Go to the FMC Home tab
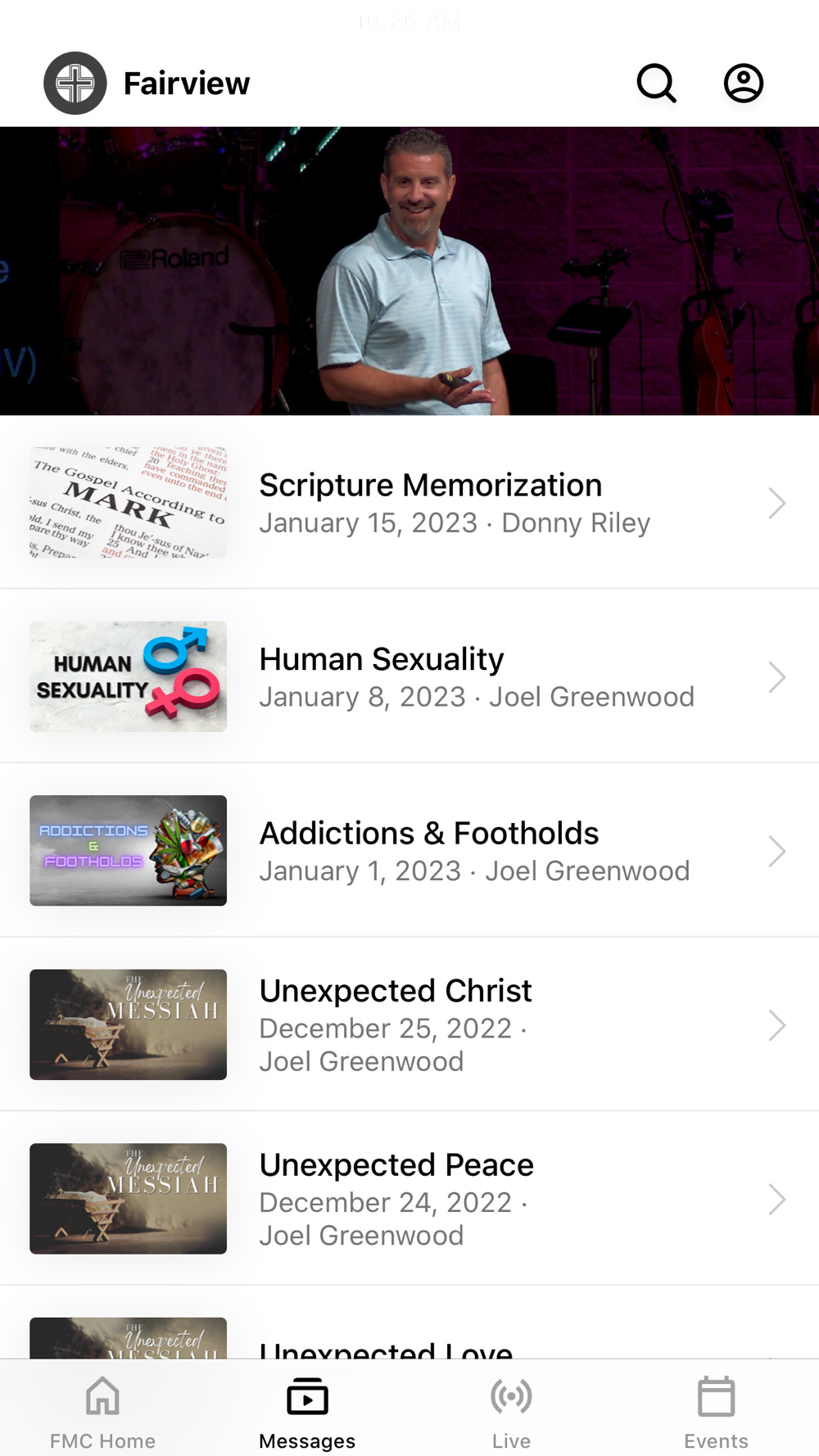 point(102,1412)
